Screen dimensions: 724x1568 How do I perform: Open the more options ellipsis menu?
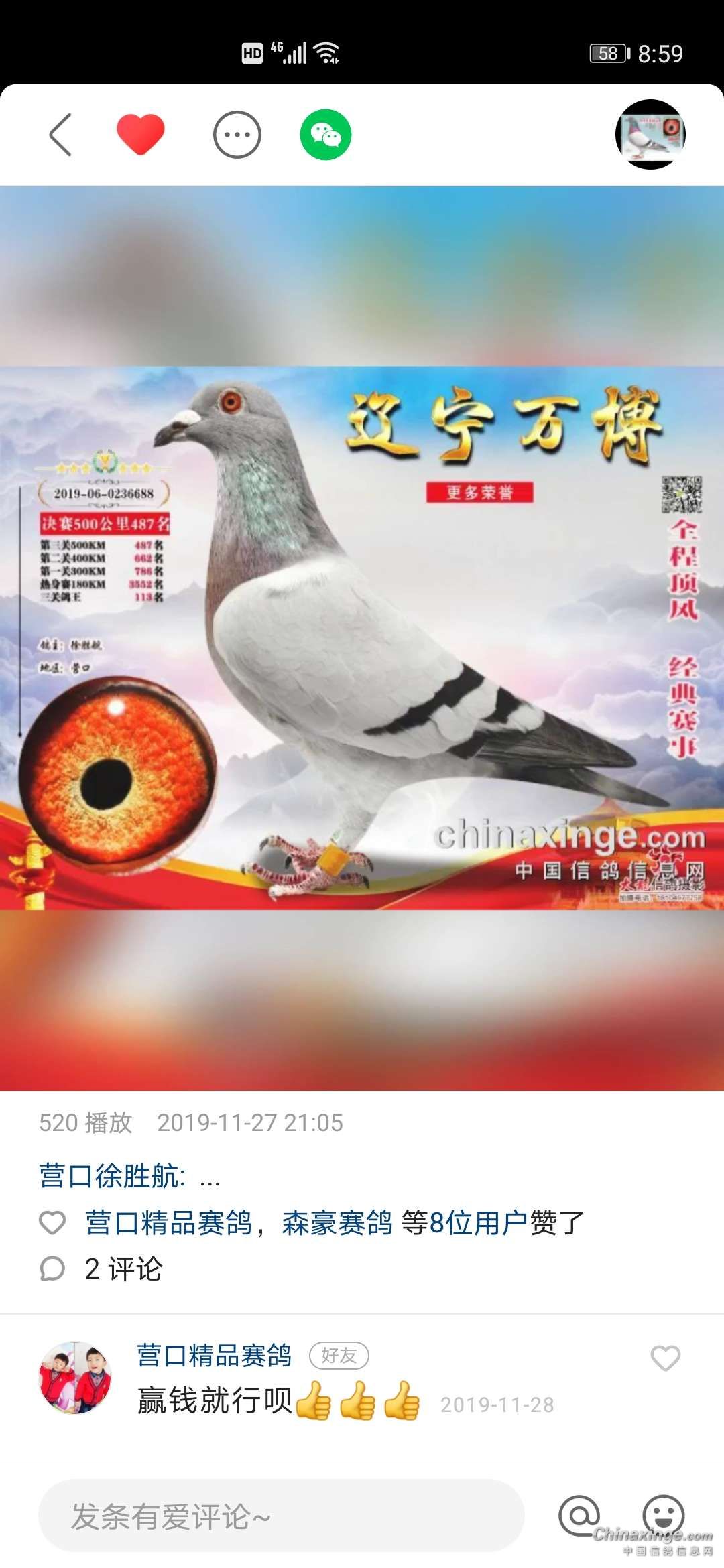tap(237, 135)
